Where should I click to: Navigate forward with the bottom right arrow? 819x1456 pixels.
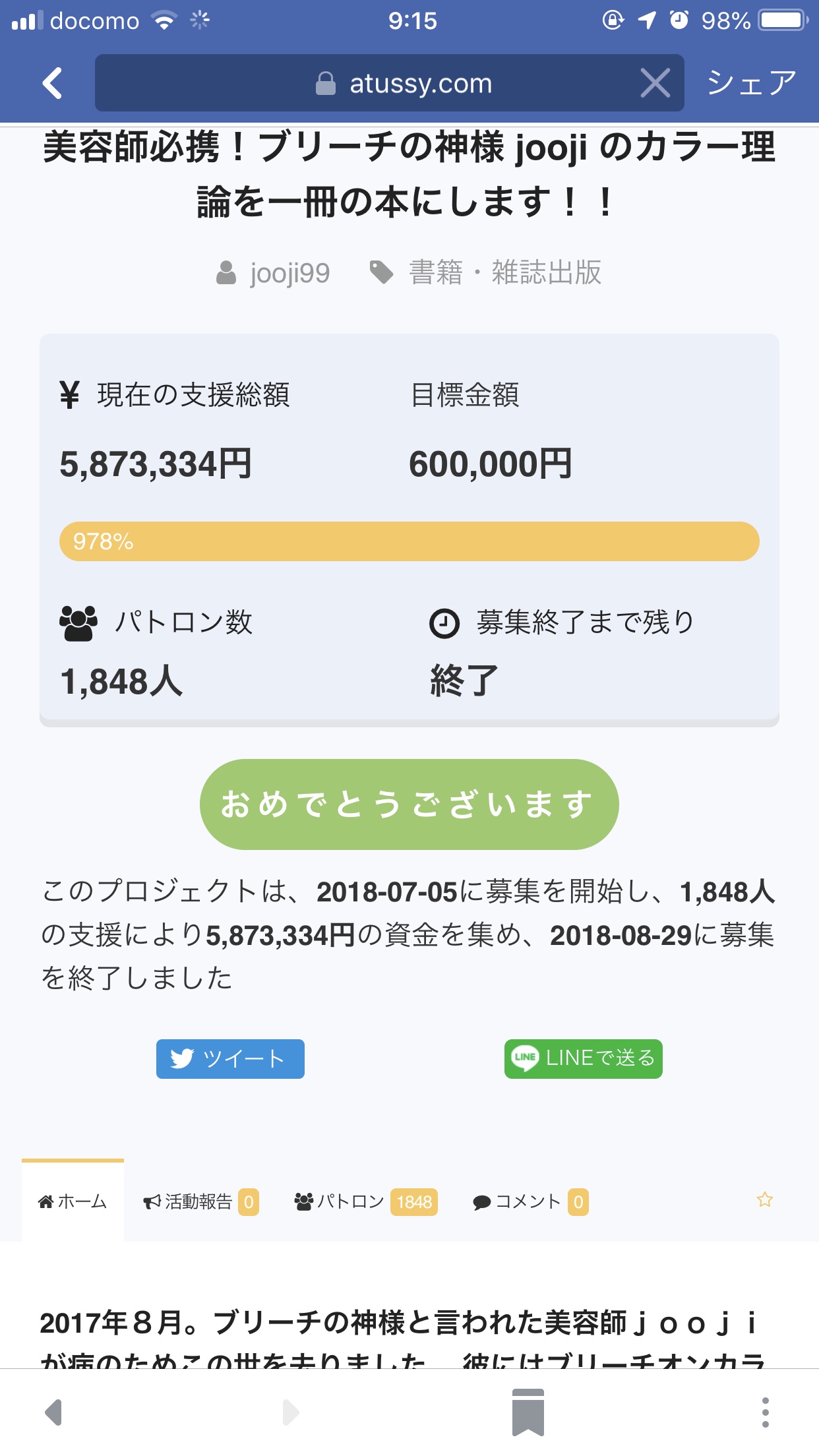290,1412
